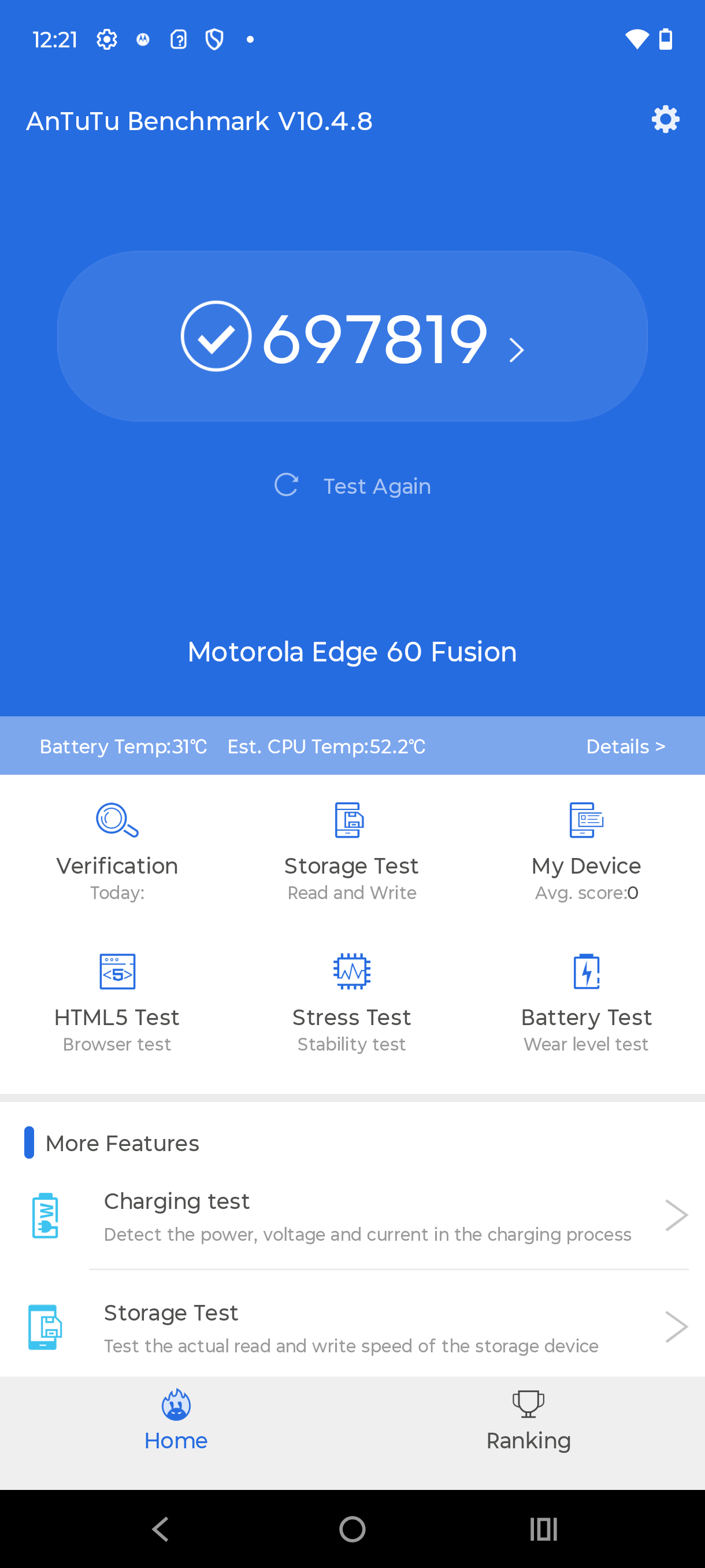Open Battery Test wear level

pyautogui.click(x=587, y=1003)
